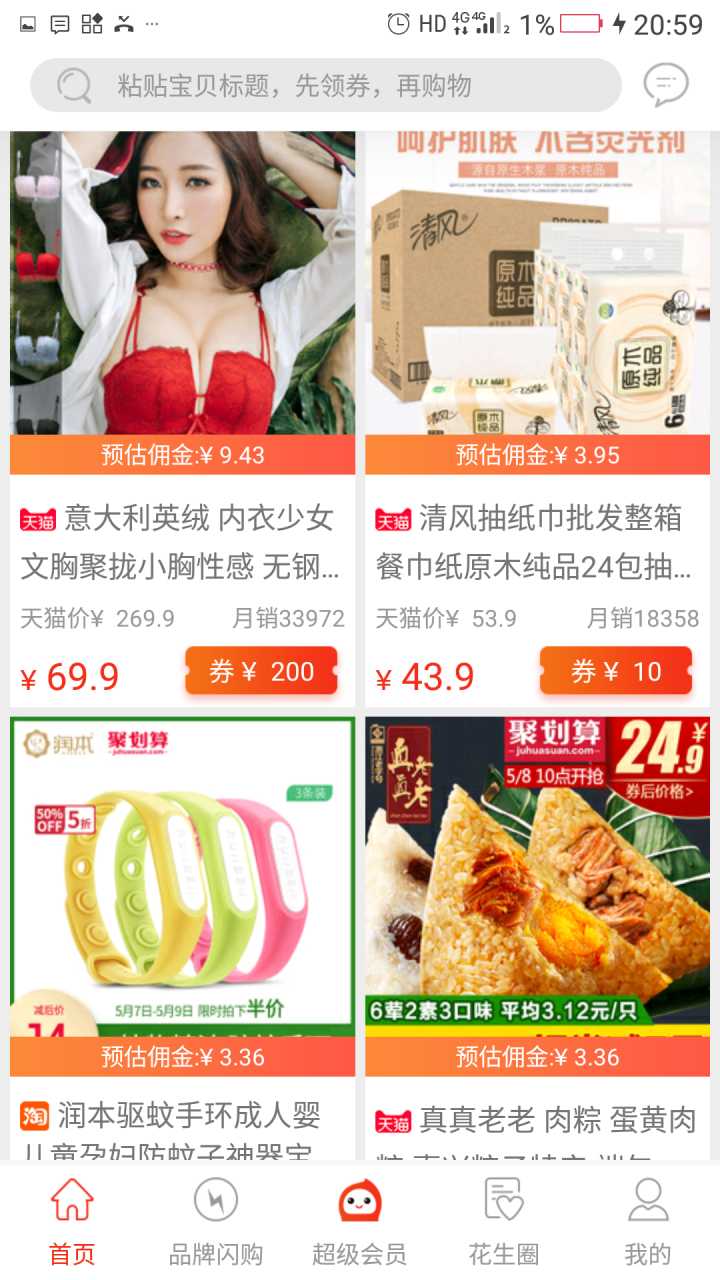Switch to the 花生圈 tab
The height and width of the screenshot is (1280, 720).
(504, 1221)
